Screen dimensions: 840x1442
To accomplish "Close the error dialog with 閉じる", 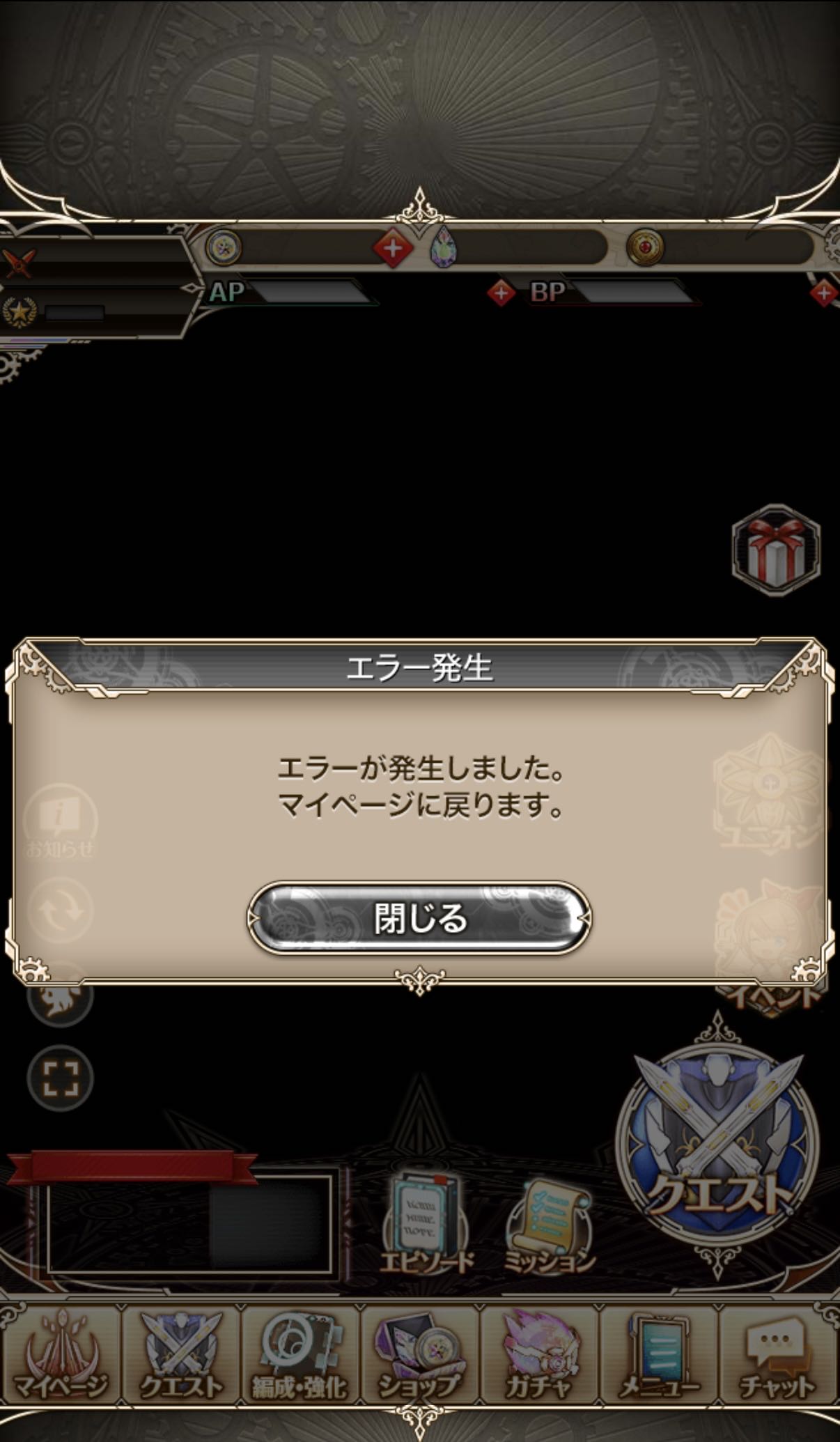I will click(x=419, y=917).
